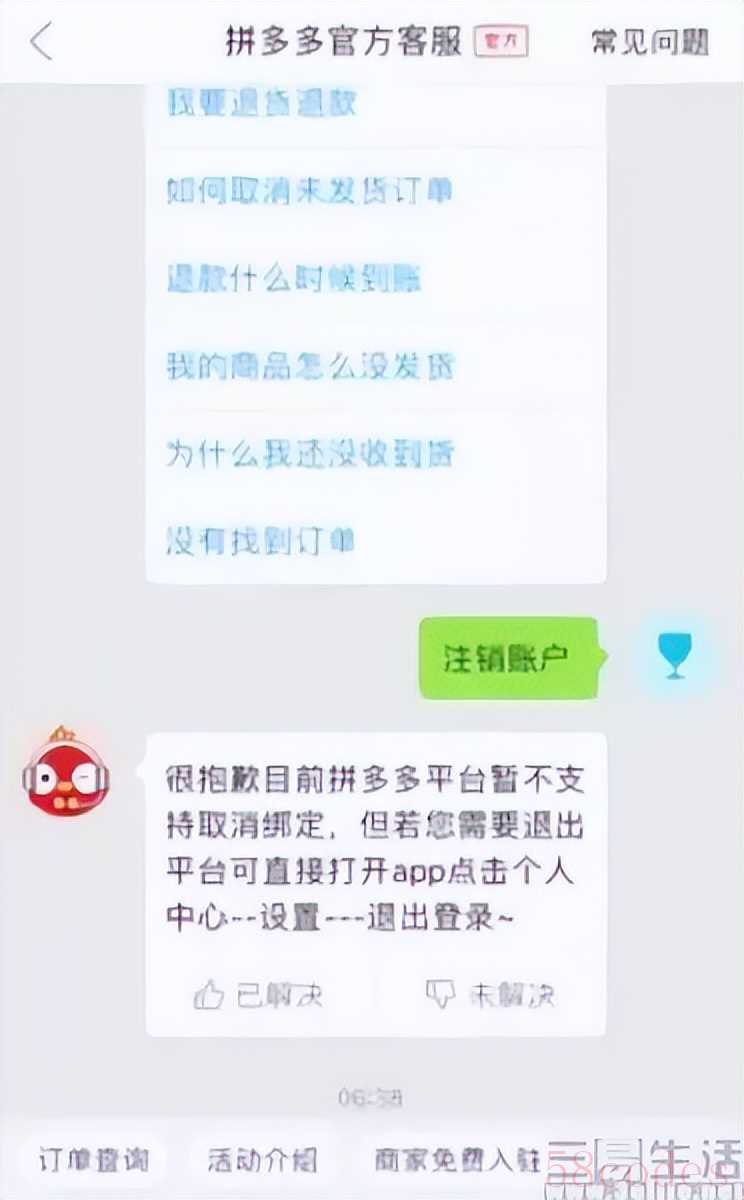Open the 活动介绍 quick chip
744x1200 pixels.
[262, 1160]
